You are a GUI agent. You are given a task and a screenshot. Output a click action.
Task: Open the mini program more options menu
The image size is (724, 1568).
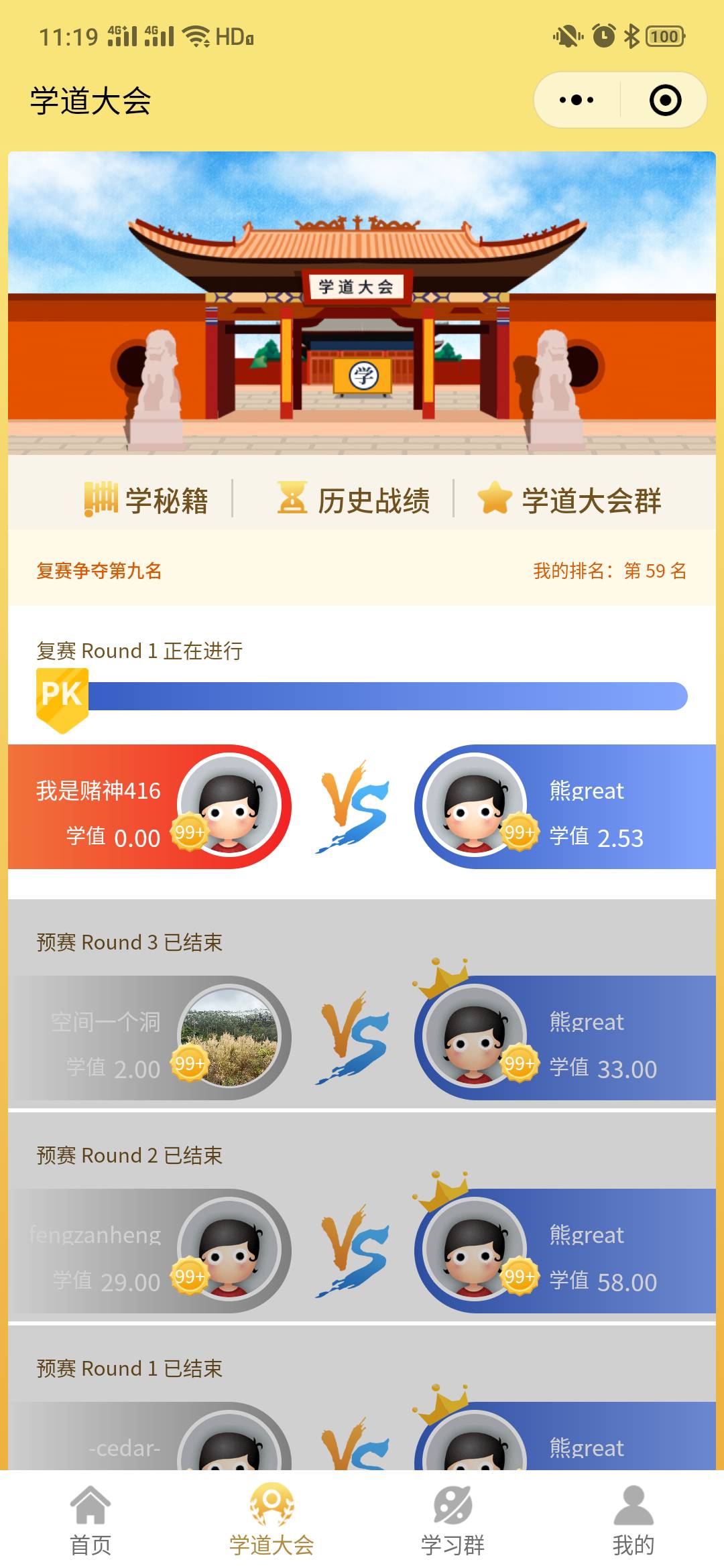577,101
